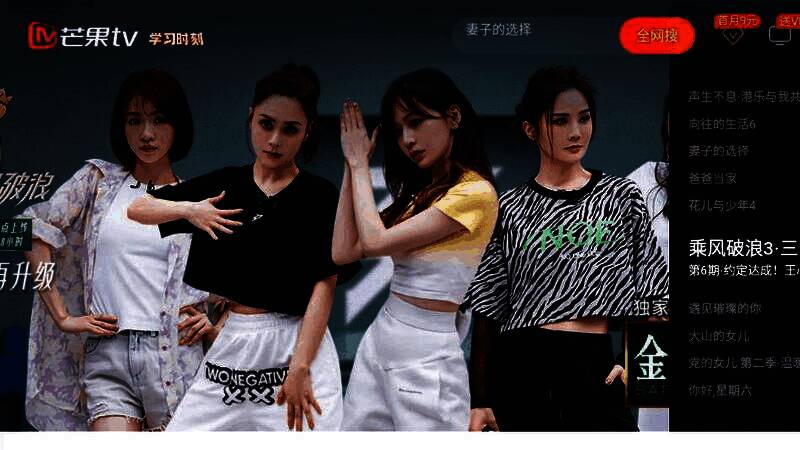Open 花儿与少年4 in the list
Image resolution: width=800 pixels, height=450 pixels.
point(722,205)
